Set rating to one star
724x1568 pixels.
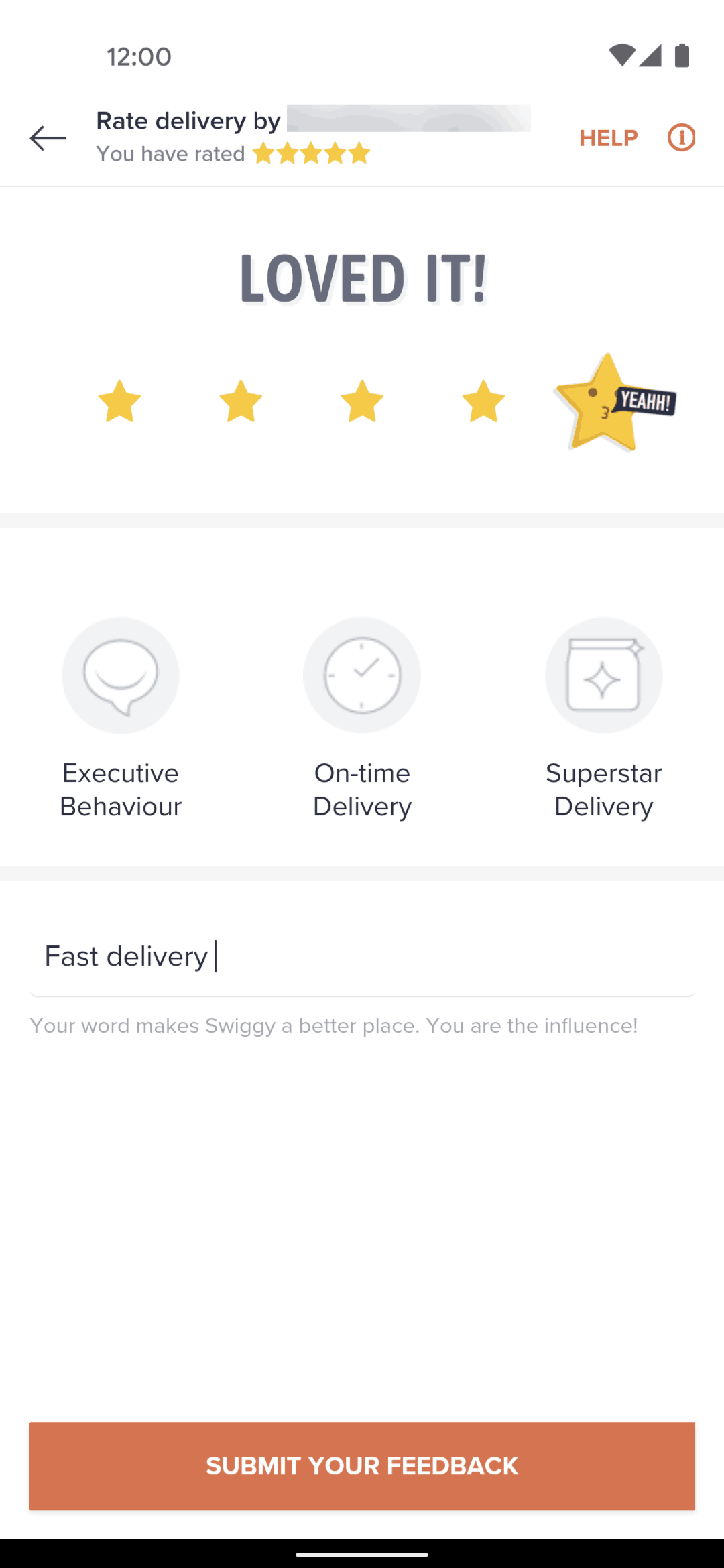tap(119, 402)
